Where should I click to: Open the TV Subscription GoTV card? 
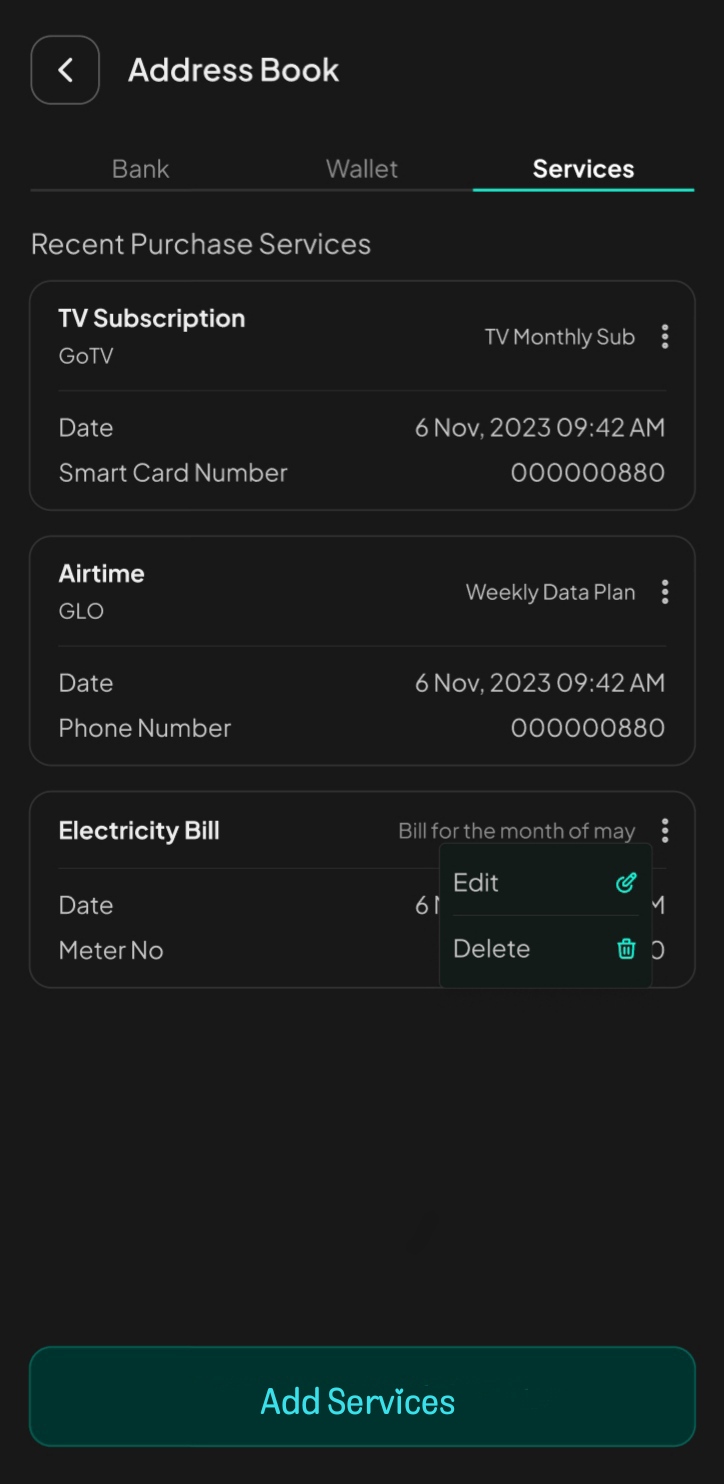(x=362, y=396)
